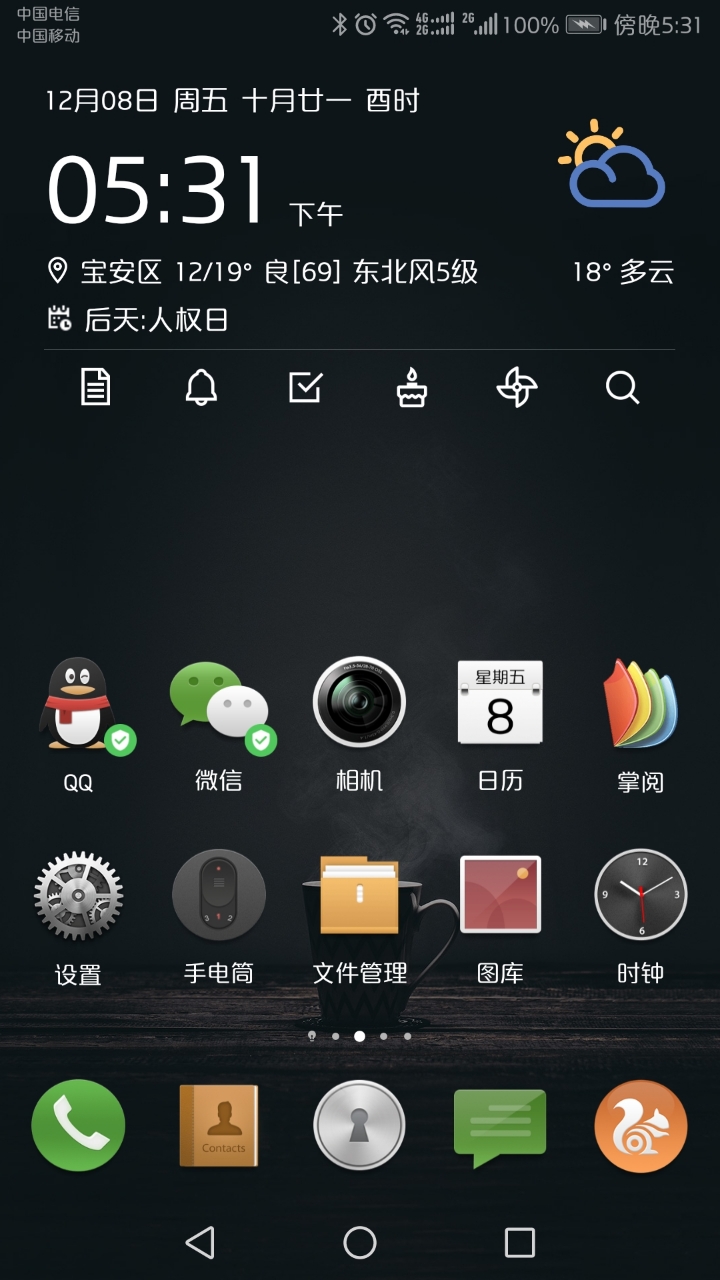
Task: Open the 时钟 clock app
Action: 640,896
